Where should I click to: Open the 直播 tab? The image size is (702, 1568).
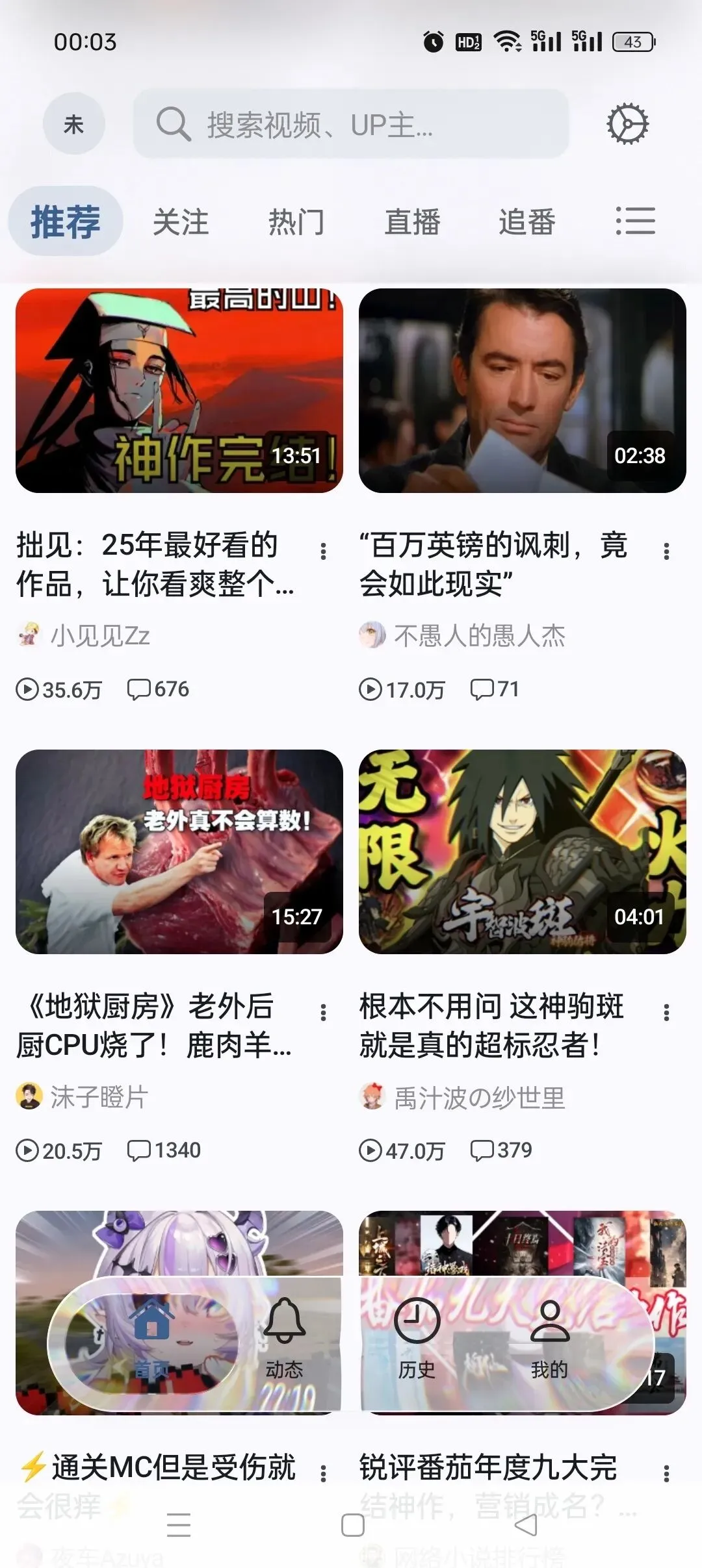[412, 222]
